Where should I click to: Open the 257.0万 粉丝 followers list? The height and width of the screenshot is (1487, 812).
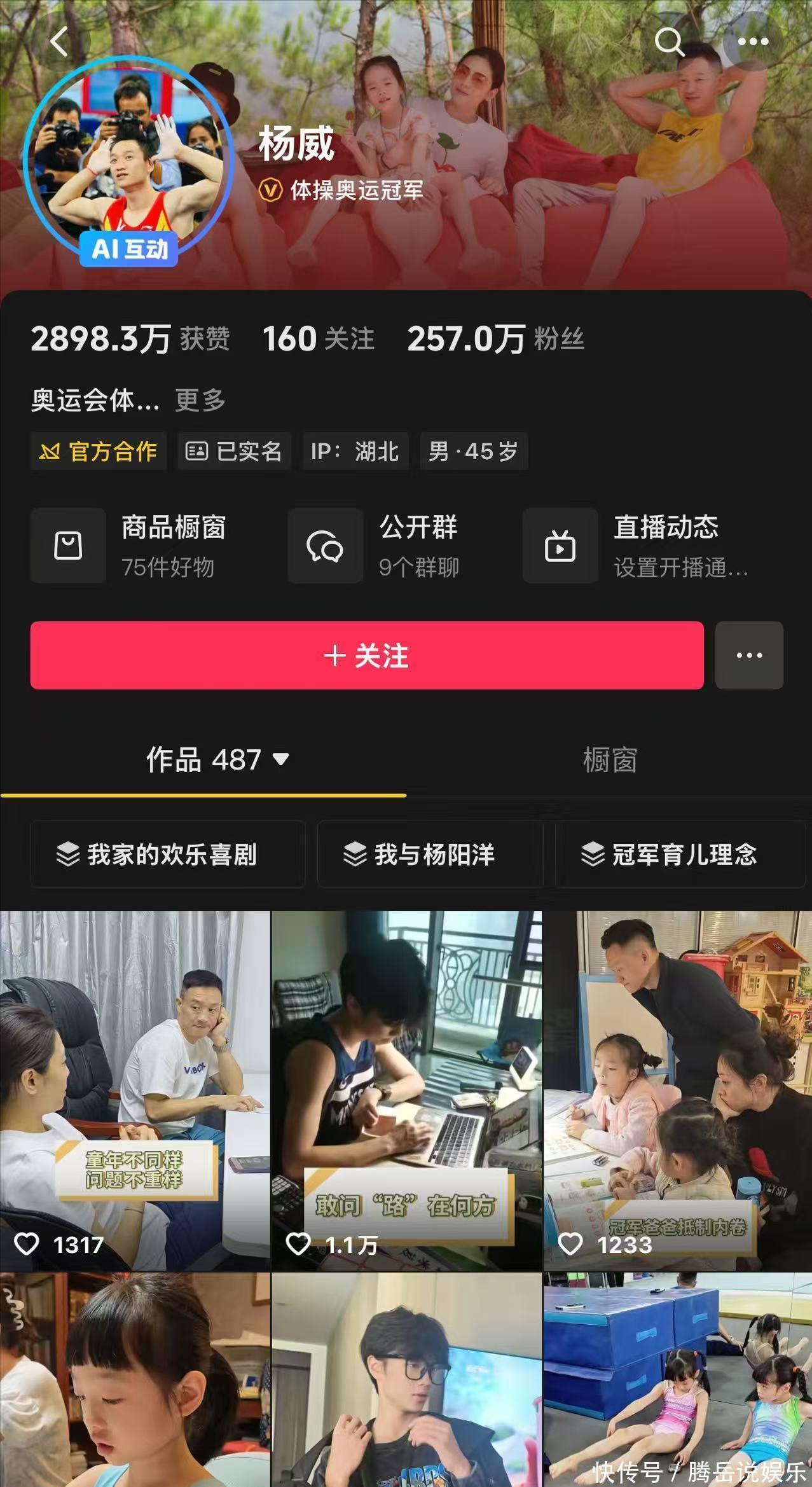click(495, 338)
